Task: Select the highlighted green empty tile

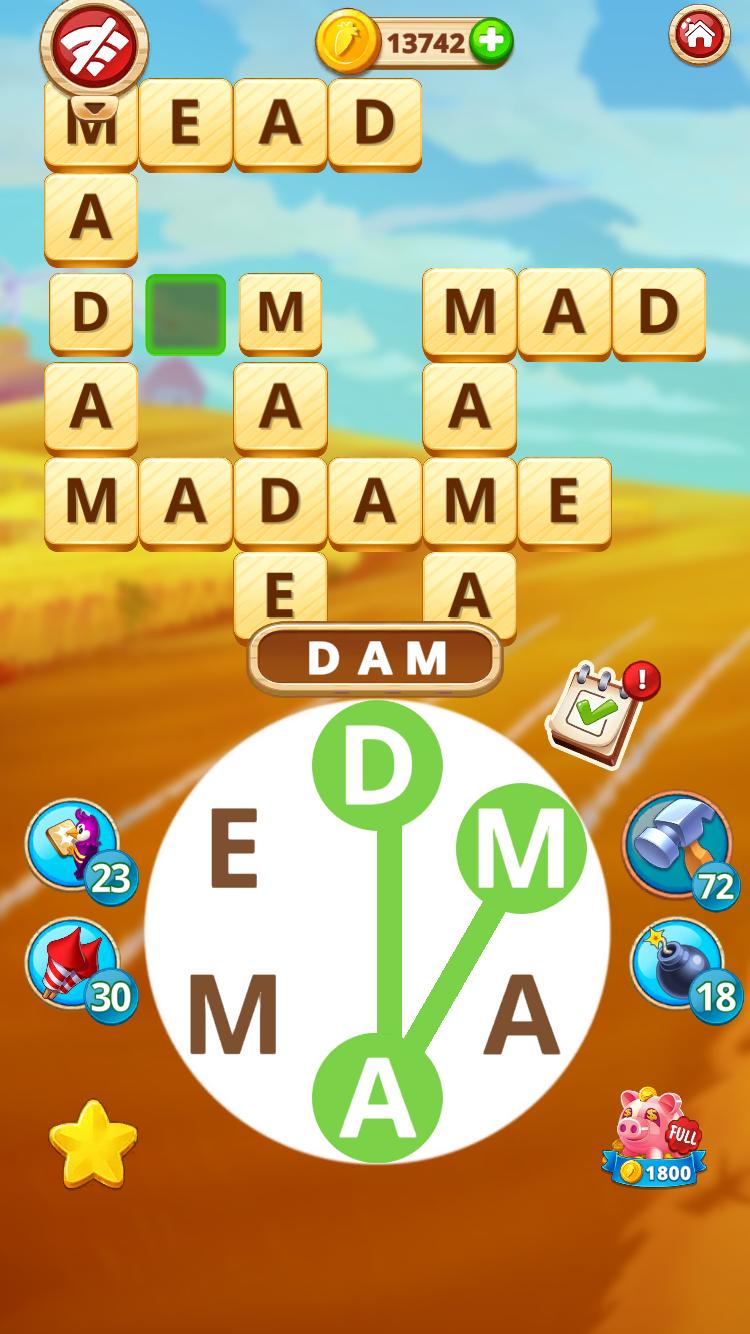Action: 185,314
